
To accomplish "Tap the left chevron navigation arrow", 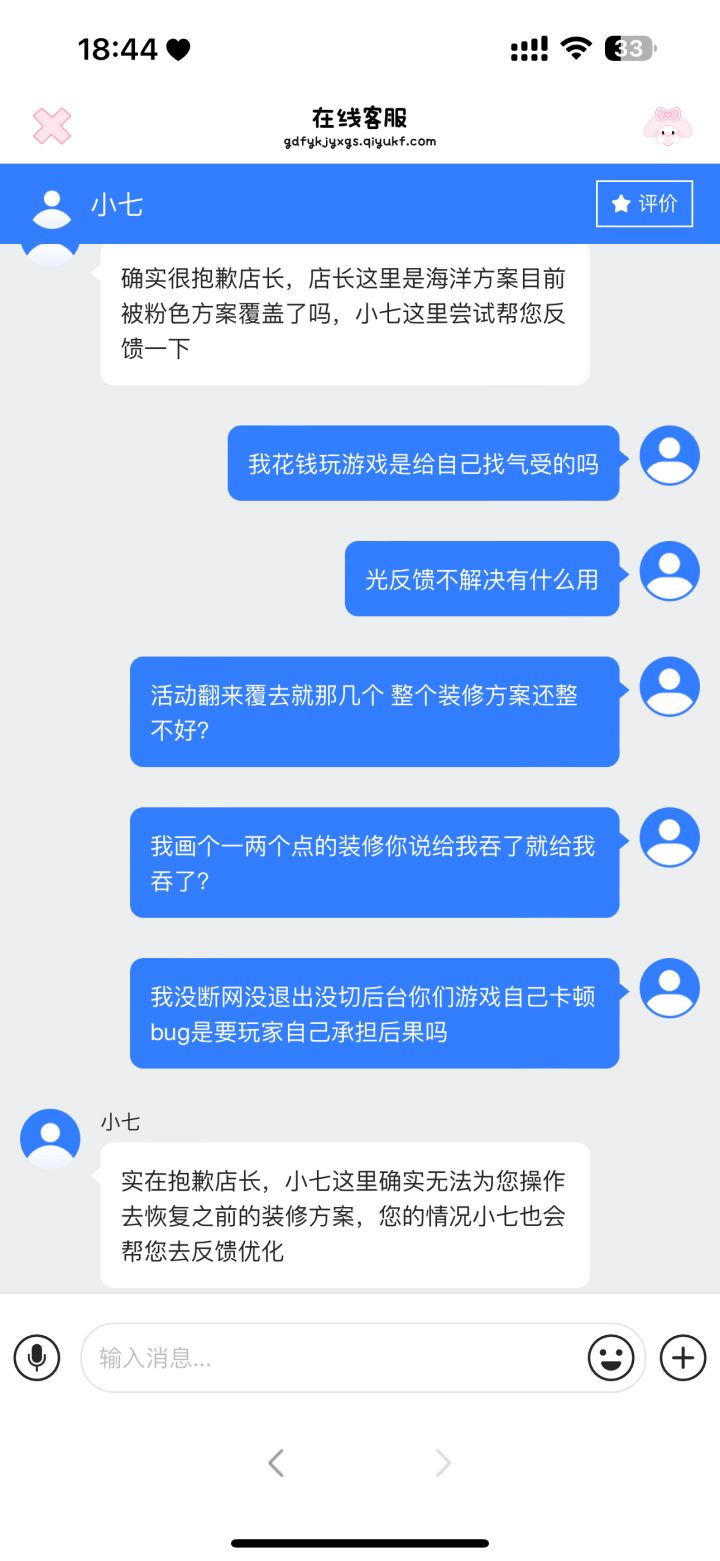I will 277,1462.
